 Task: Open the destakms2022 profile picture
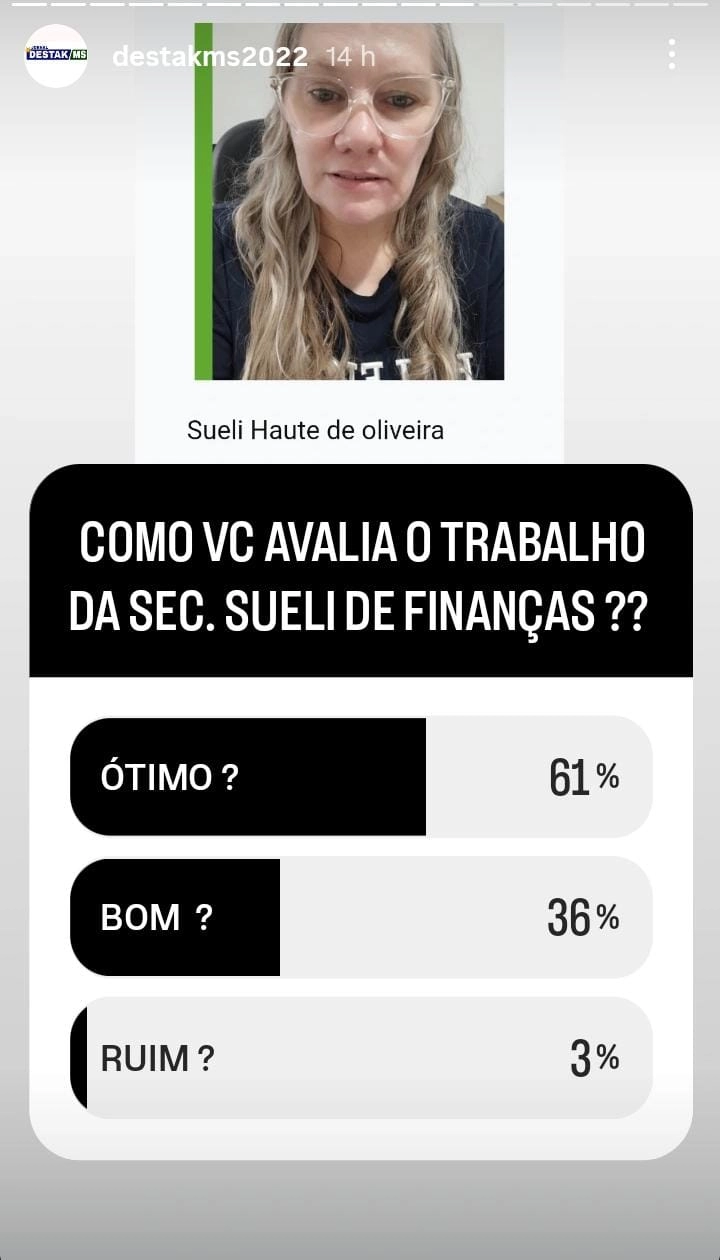tap(56, 56)
